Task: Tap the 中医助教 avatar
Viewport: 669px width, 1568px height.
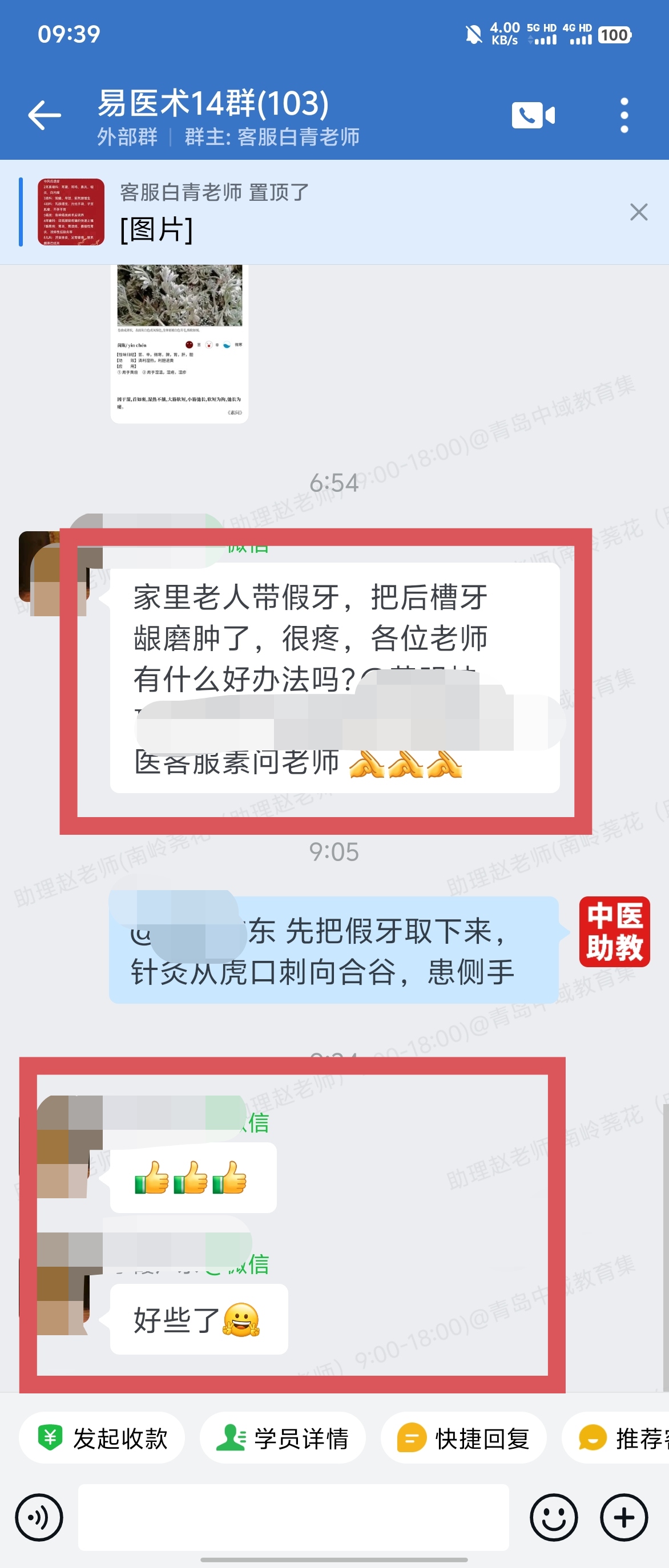Action: 614,931
